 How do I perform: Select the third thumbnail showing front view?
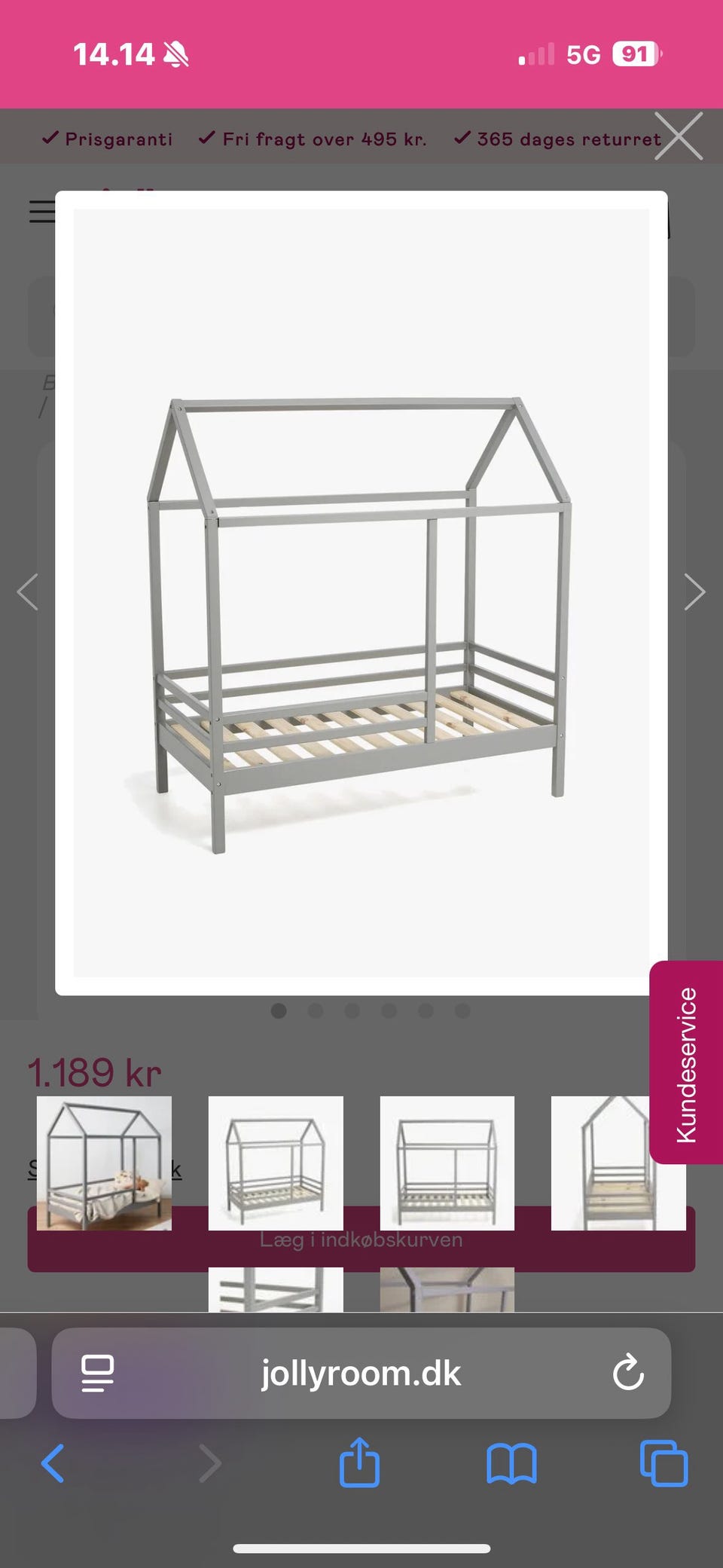[x=447, y=1163]
